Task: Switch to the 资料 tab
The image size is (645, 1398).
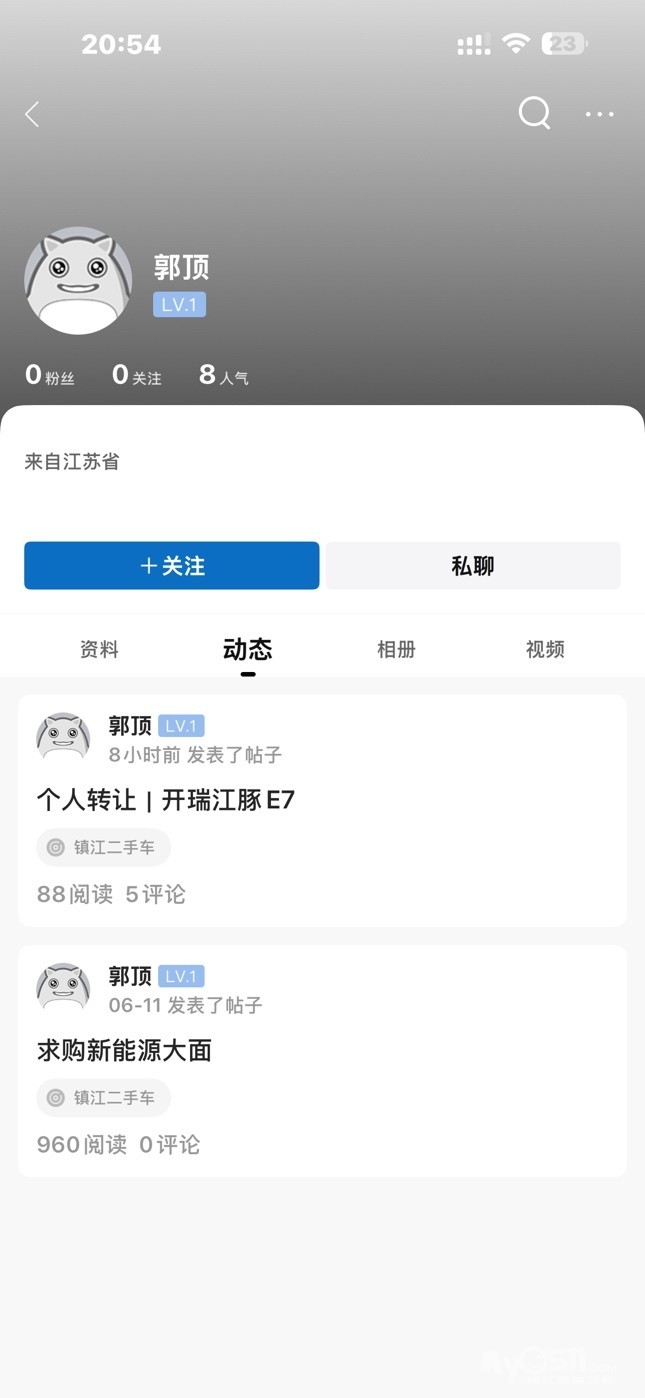Action: tap(99, 649)
